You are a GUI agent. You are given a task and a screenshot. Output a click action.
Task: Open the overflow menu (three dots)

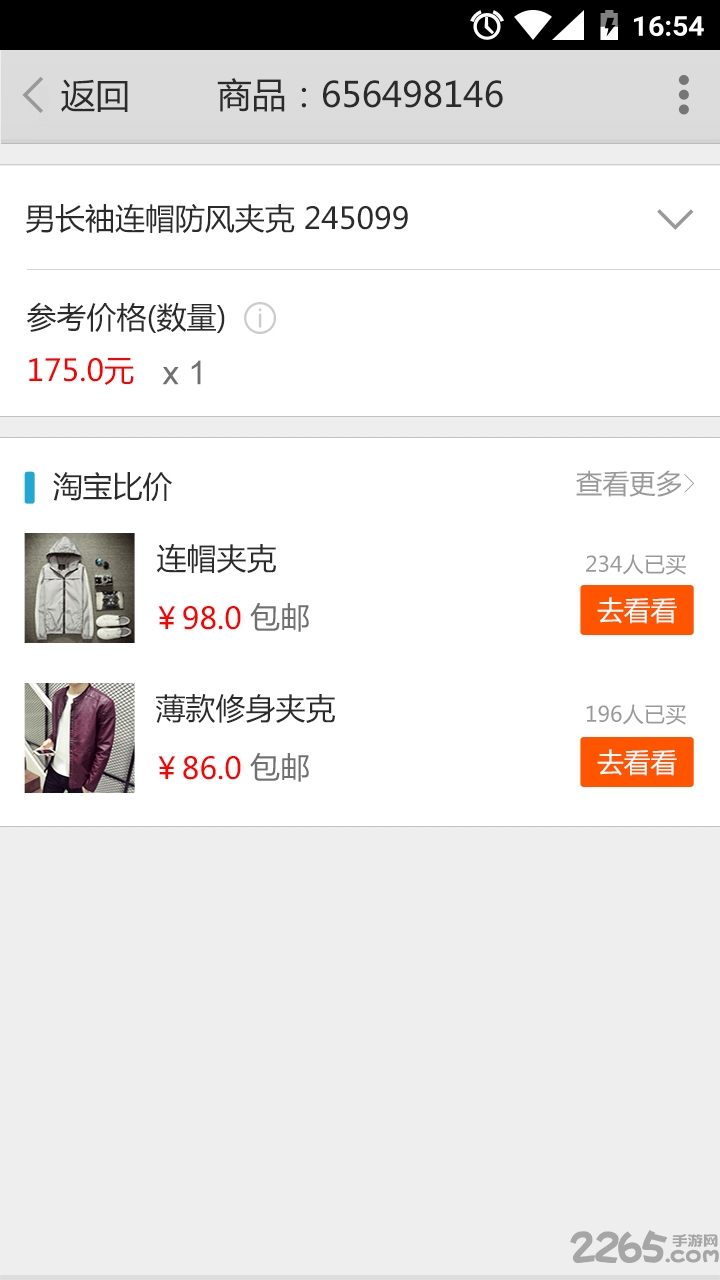pyautogui.click(x=683, y=94)
